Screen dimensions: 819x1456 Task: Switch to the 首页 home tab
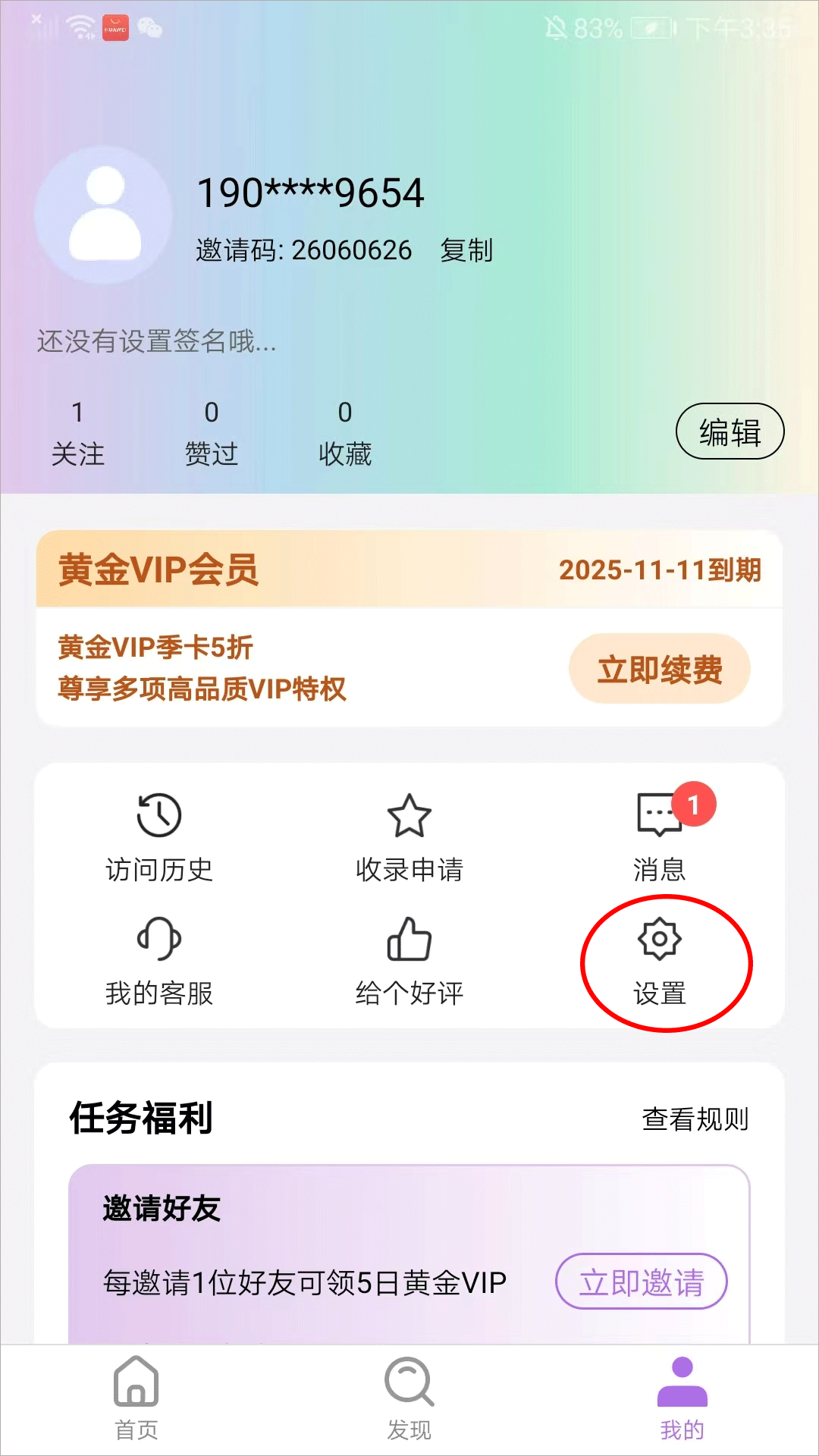(136, 1398)
